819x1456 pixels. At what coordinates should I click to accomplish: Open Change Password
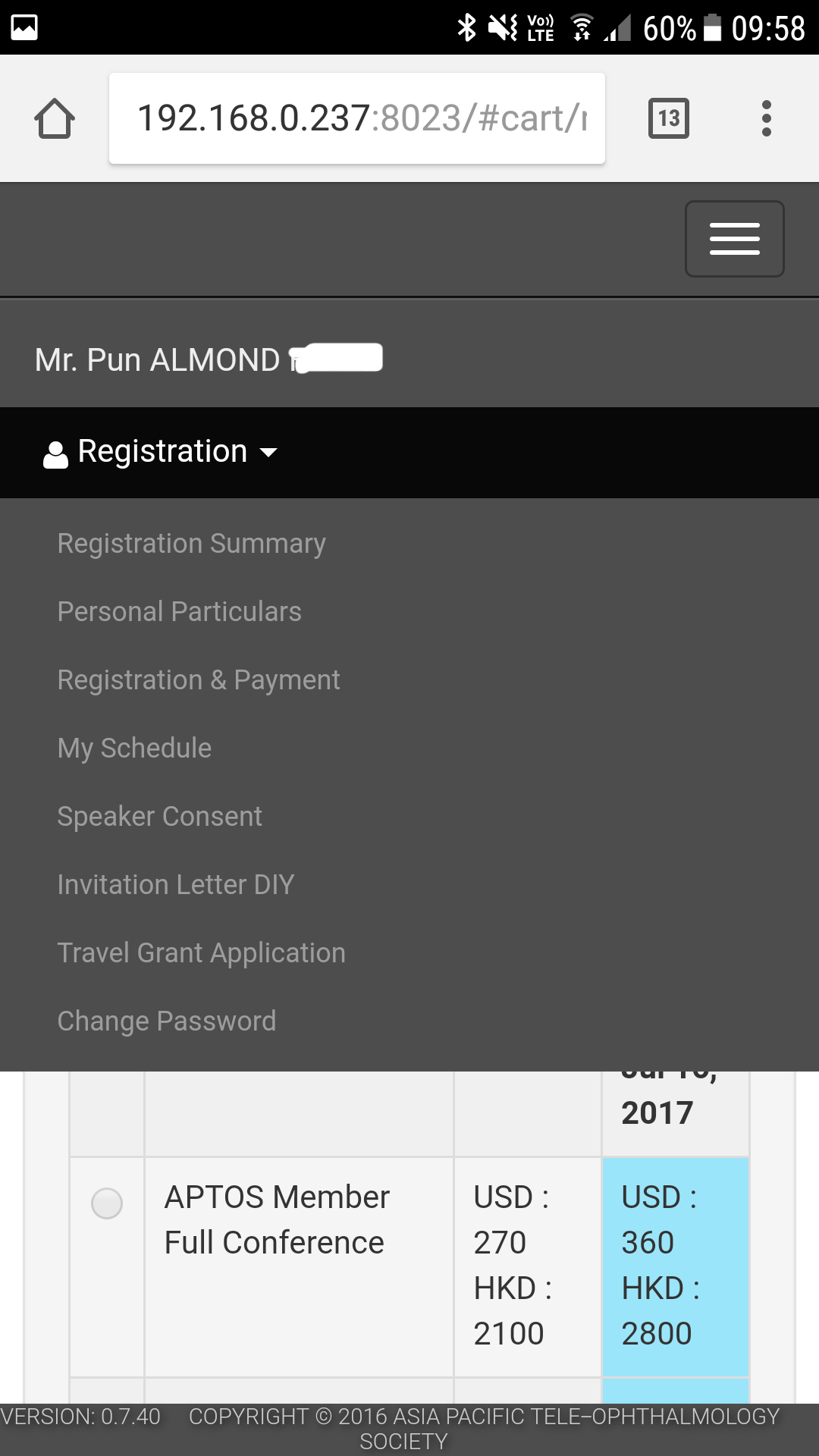click(x=167, y=1021)
